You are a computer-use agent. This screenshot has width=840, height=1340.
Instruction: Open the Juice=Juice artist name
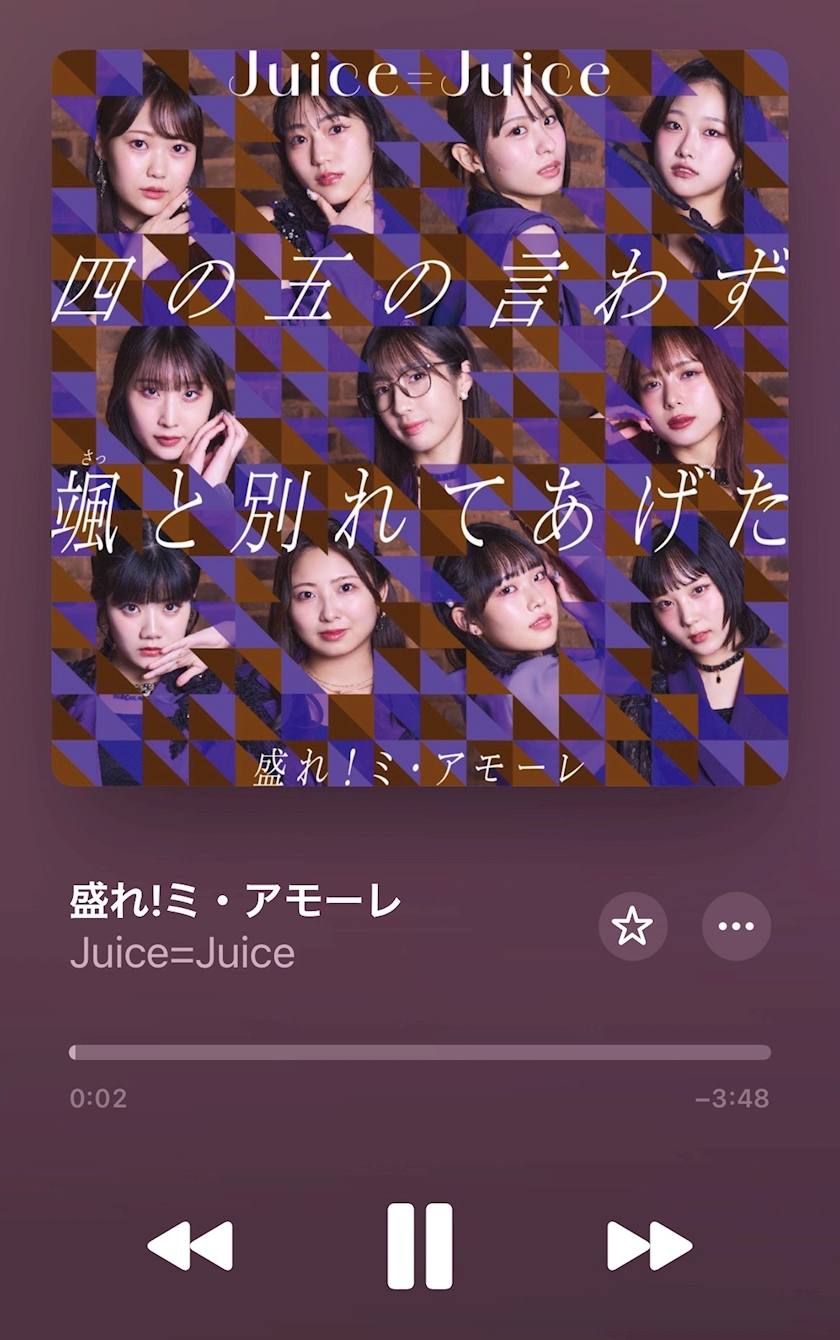click(182, 953)
